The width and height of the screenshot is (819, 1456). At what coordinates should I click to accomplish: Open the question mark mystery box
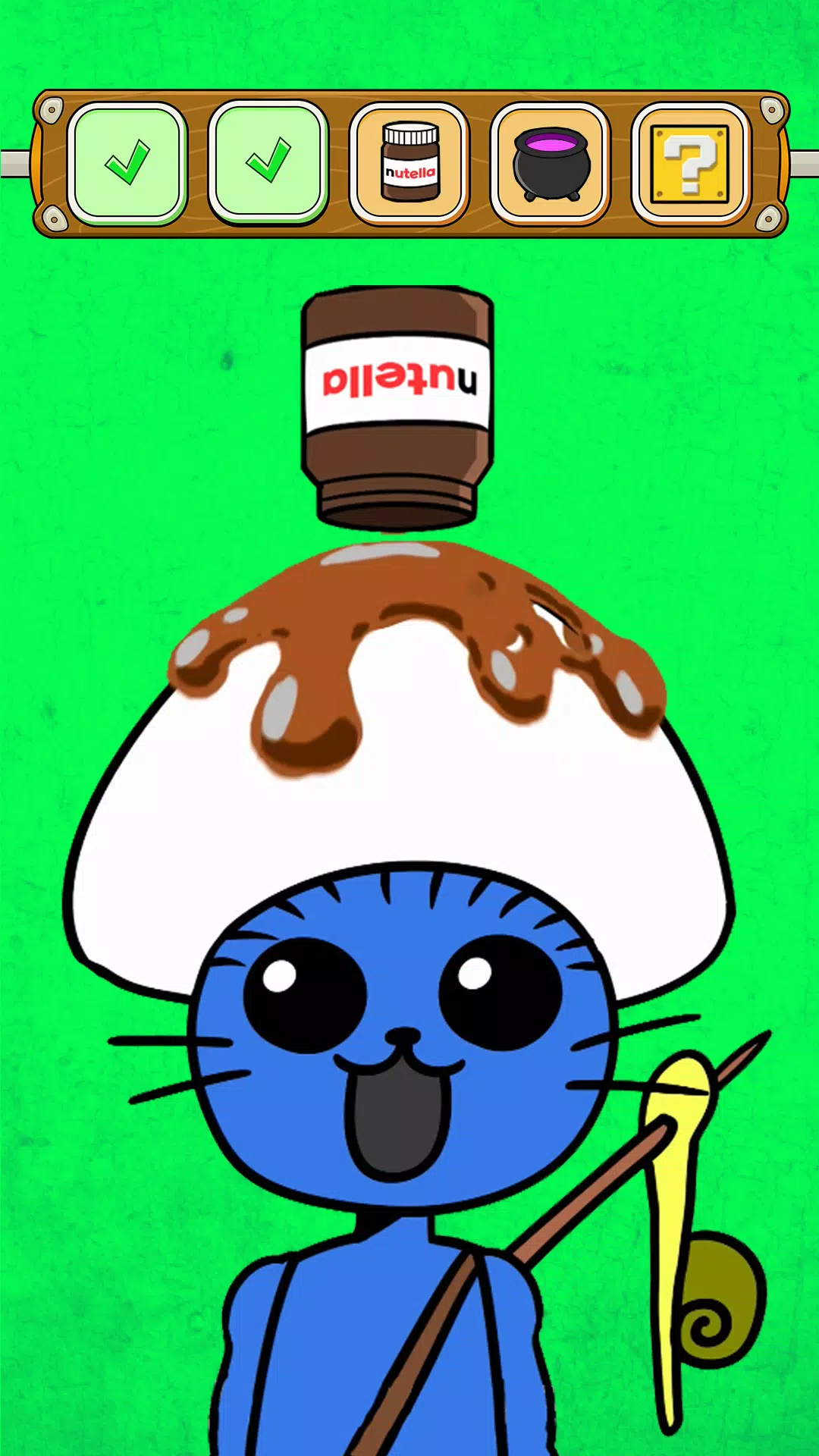tap(691, 163)
